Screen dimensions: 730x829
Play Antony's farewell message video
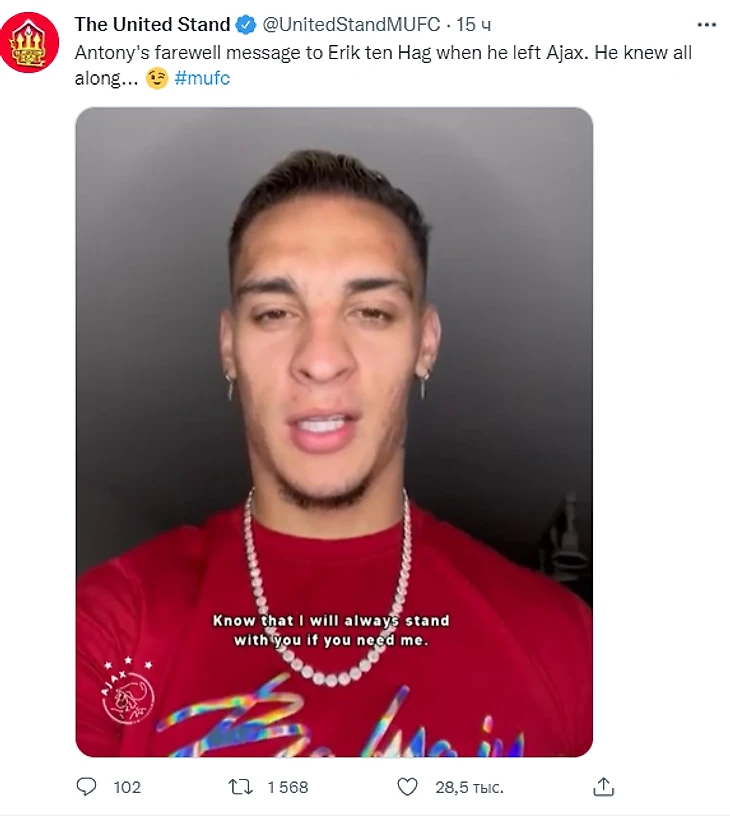click(334, 432)
